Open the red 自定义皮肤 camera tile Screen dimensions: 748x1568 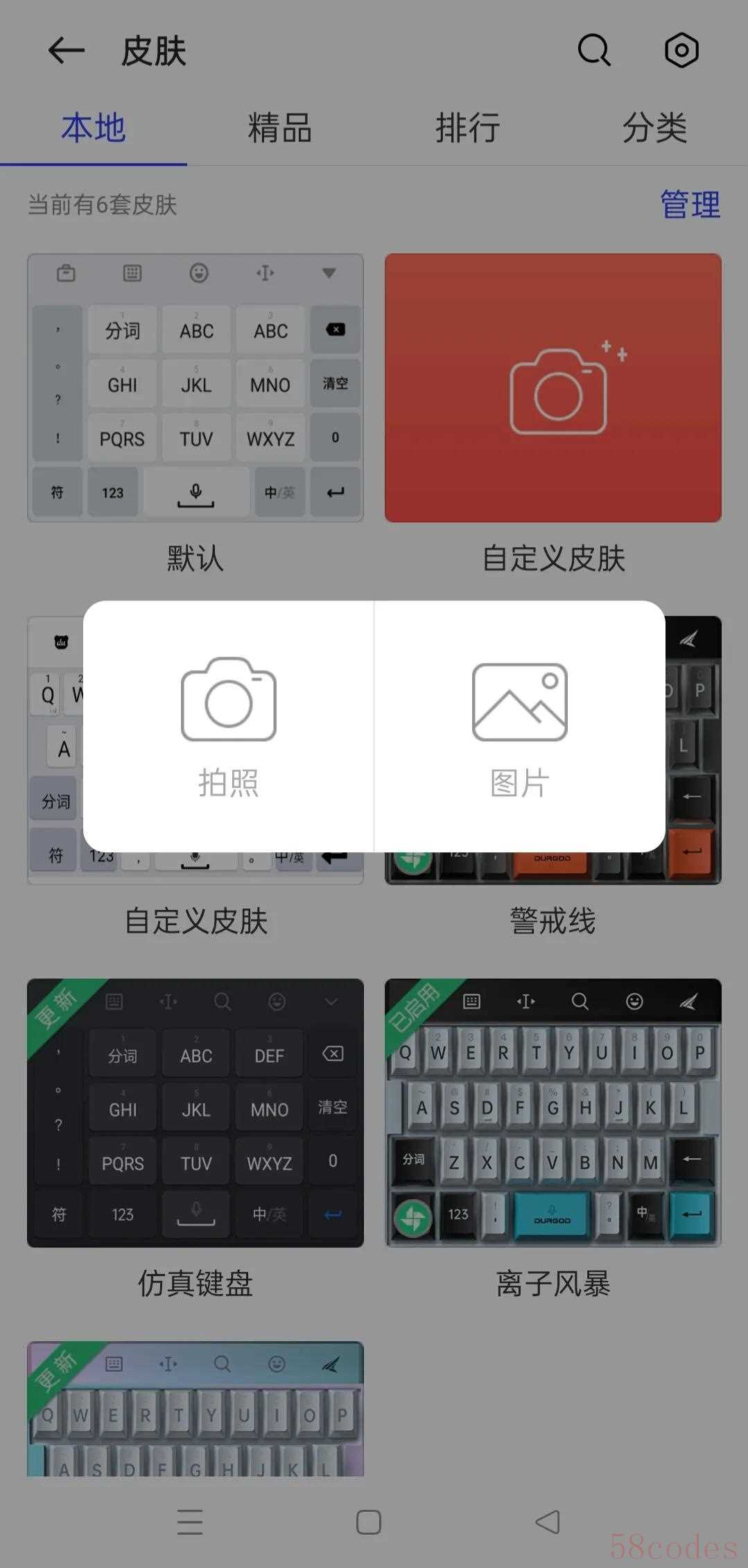[x=553, y=388]
